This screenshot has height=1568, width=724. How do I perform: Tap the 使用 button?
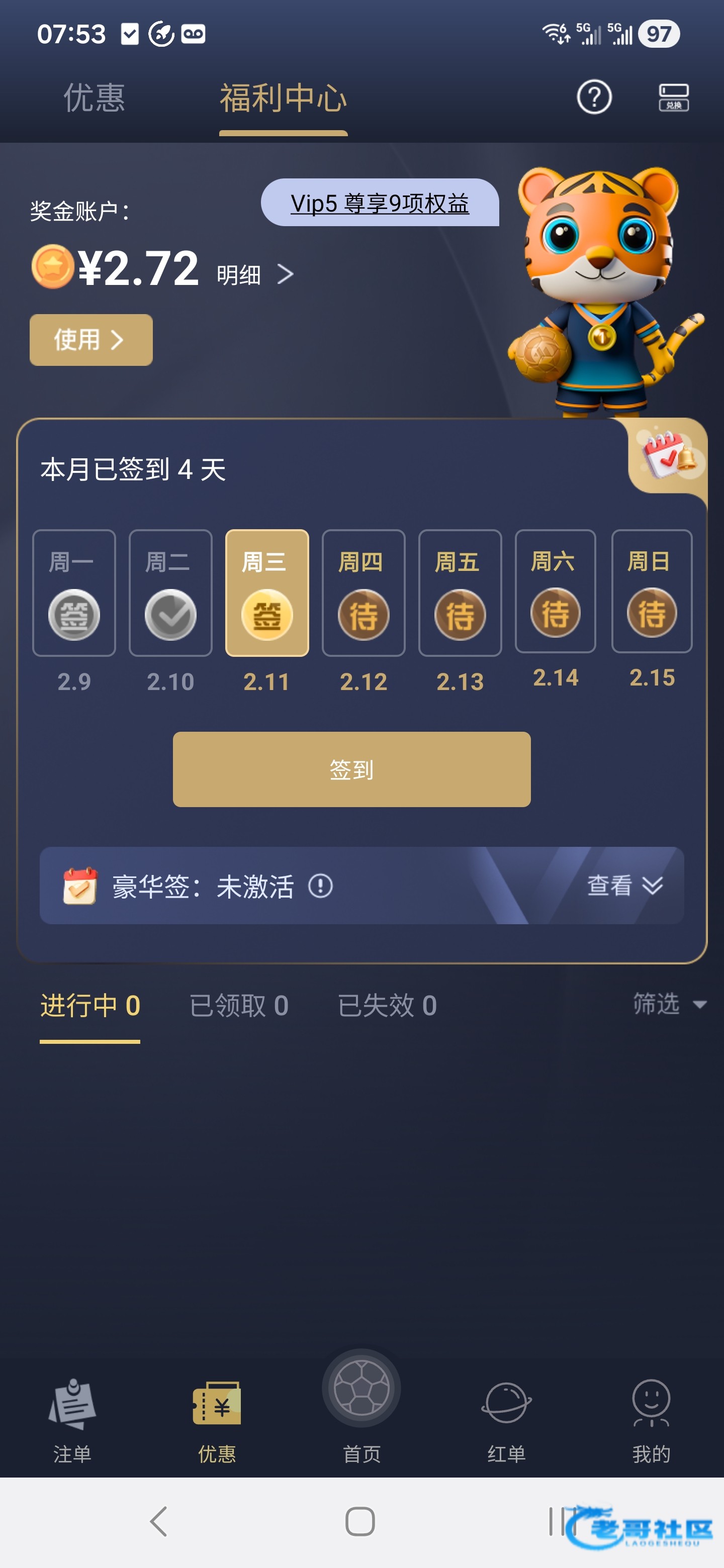pyautogui.click(x=90, y=340)
